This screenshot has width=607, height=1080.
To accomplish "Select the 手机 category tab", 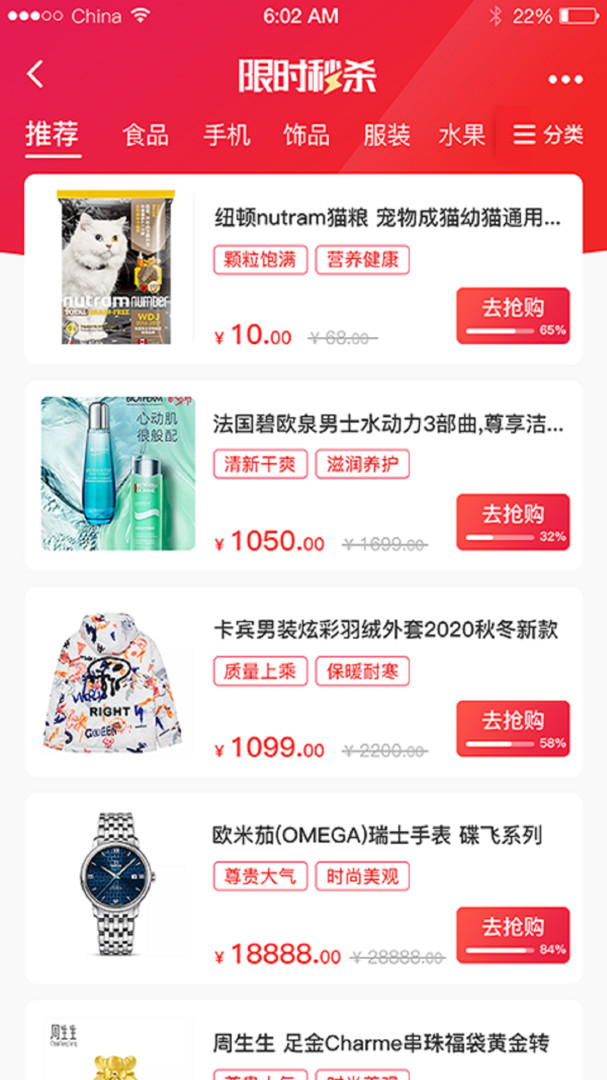I will pos(227,136).
